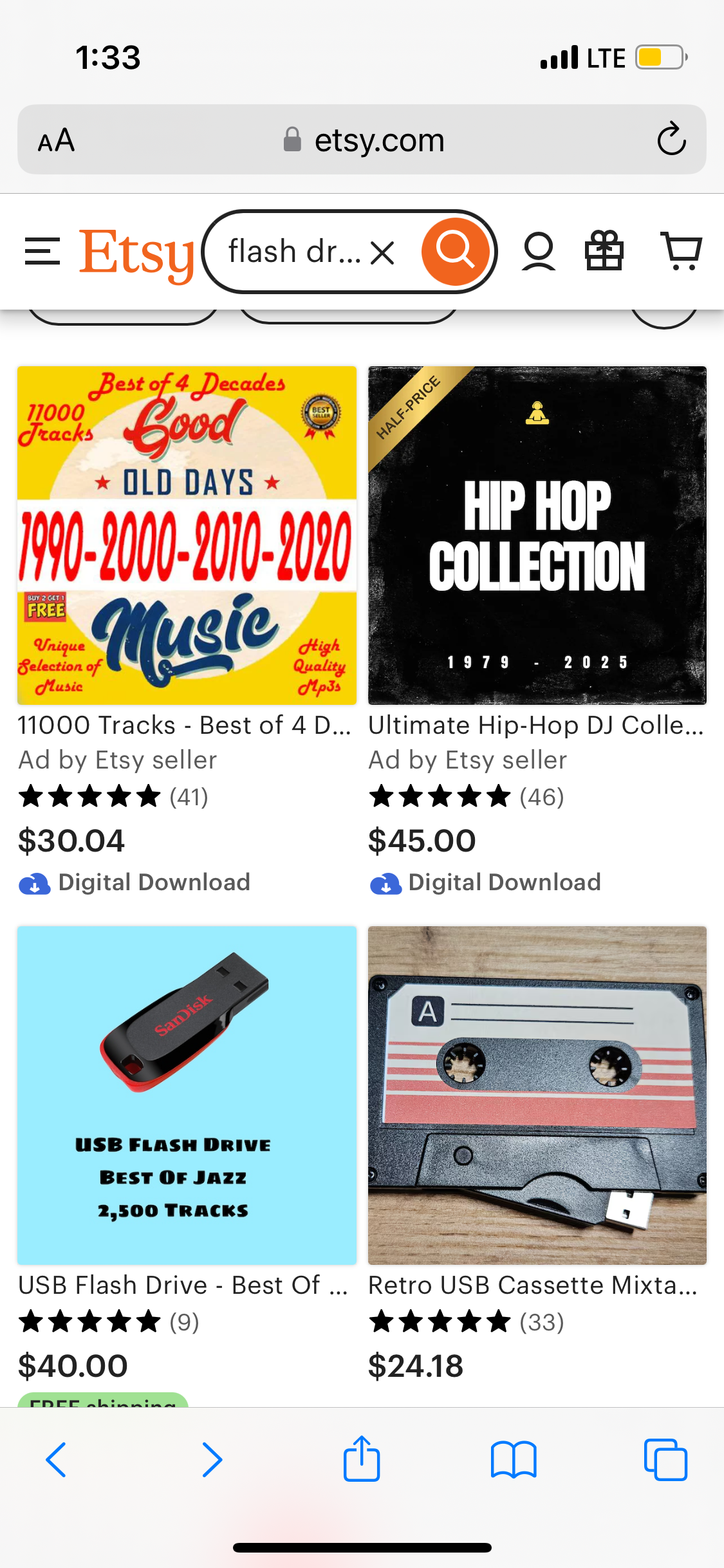724x1568 pixels.
Task: Go to the Etsy home logo
Action: pyautogui.click(x=136, y=254)
